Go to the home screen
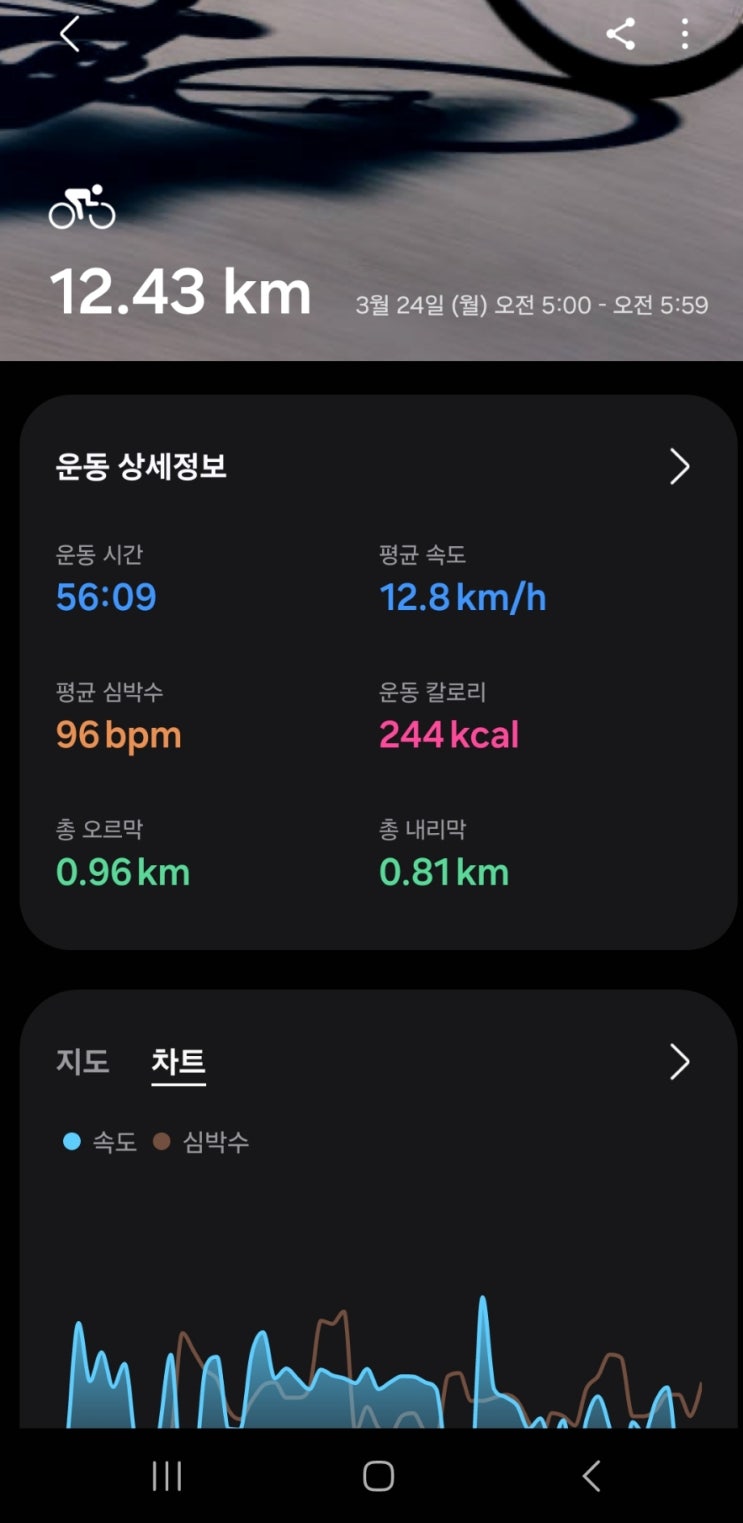Screen dimensions: 743x1523 [378, 1475]
